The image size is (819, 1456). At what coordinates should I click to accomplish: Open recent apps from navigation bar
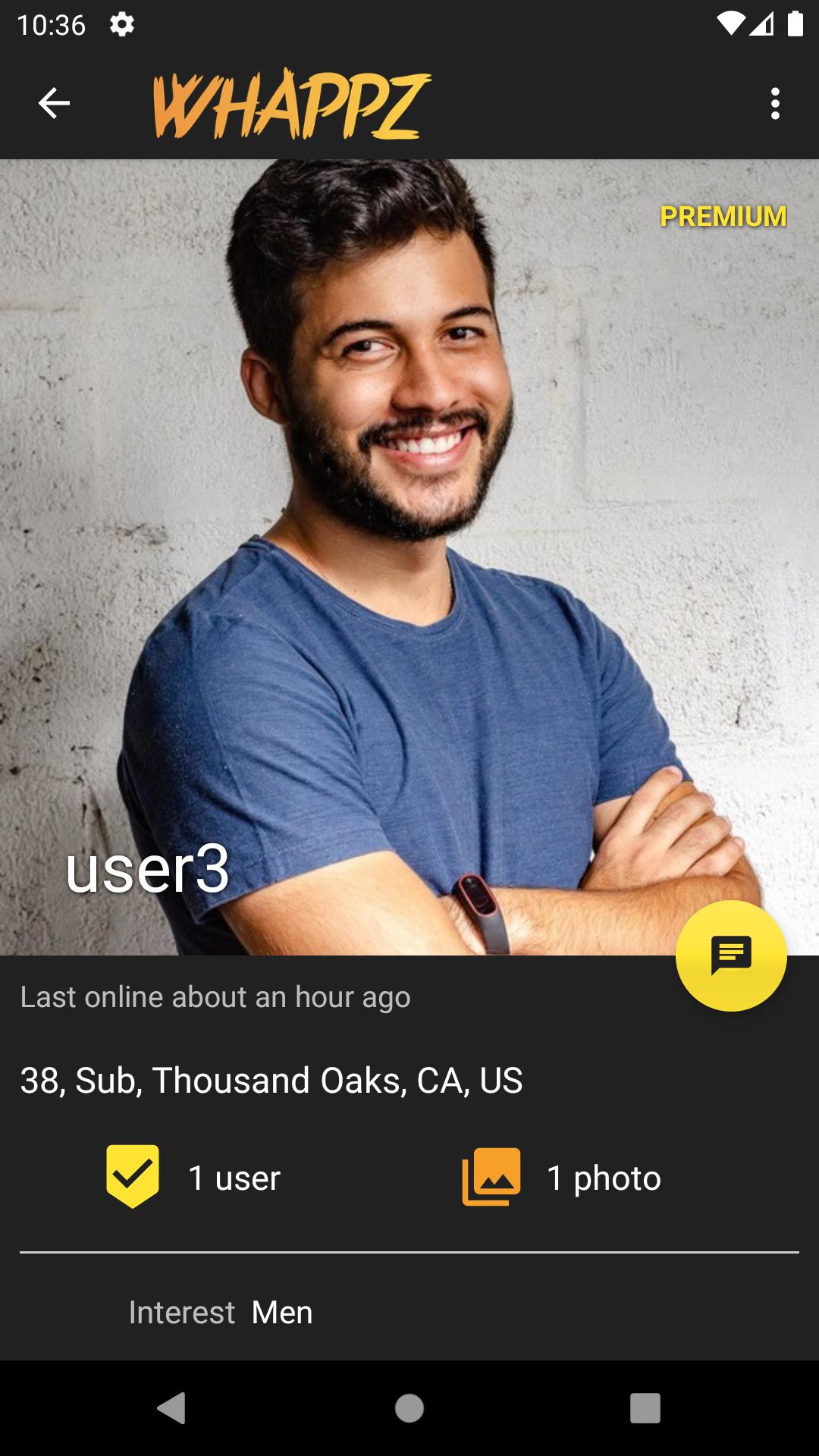(645, 1408)
